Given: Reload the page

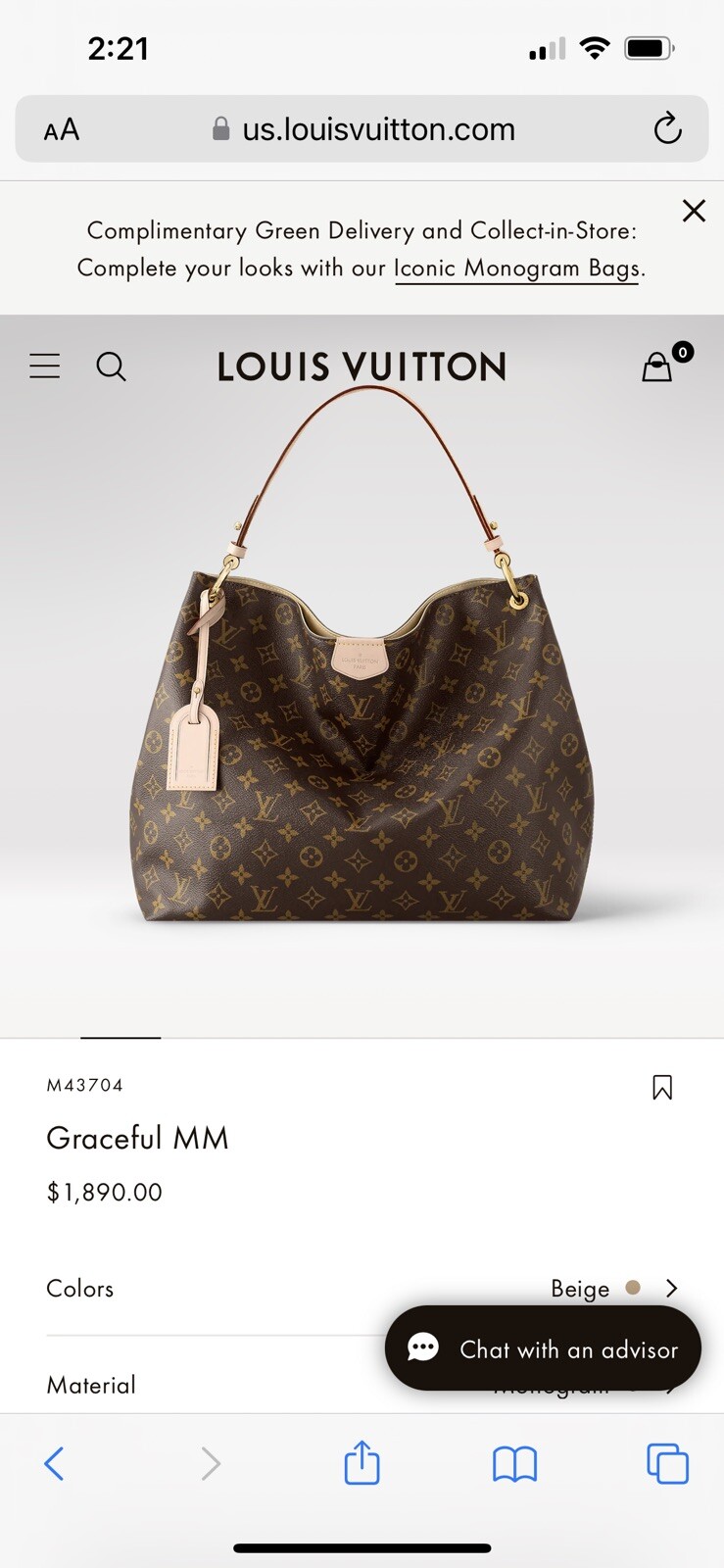Looking at the screenshot, I should pos(667,128).
